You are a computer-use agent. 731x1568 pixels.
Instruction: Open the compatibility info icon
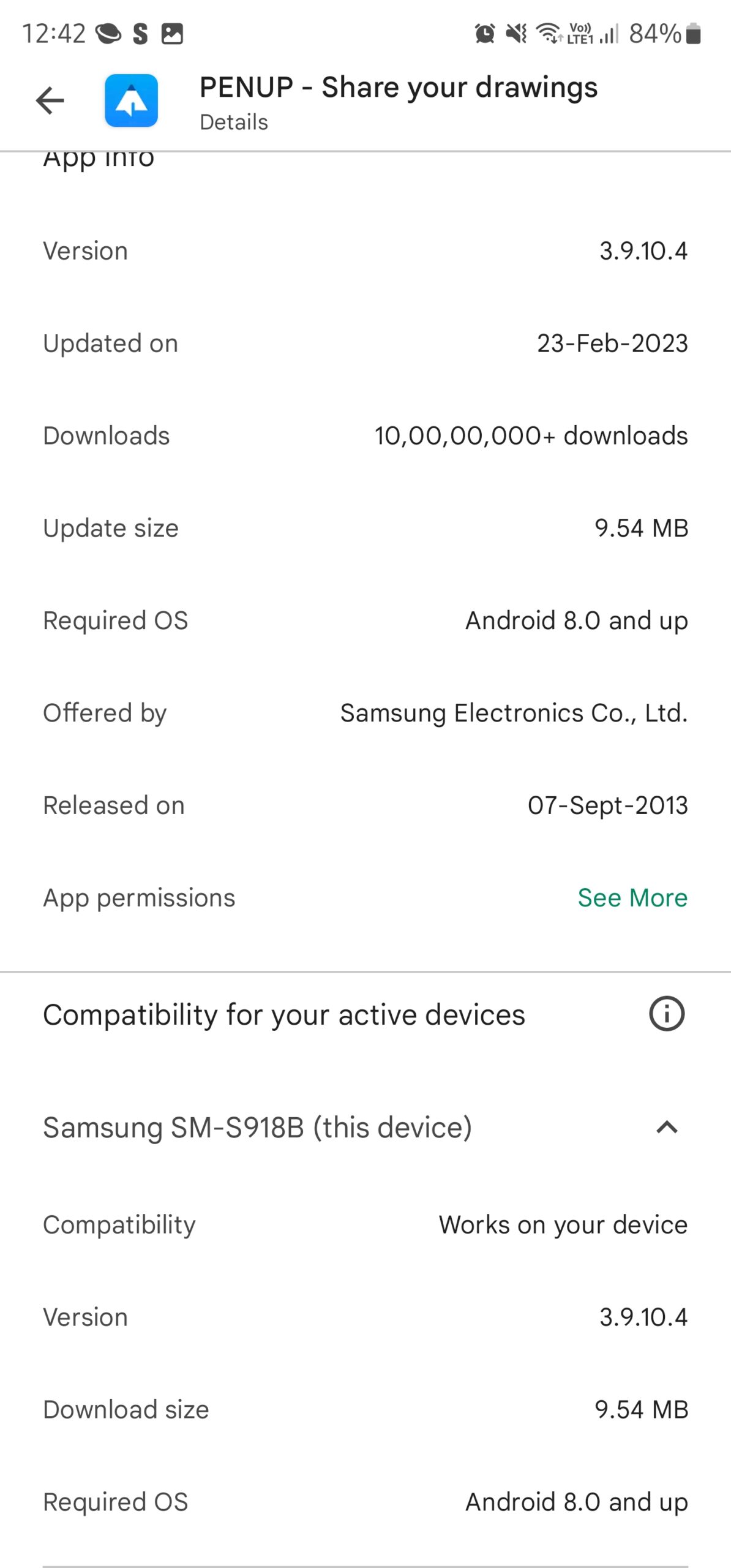click(666, 1014)
